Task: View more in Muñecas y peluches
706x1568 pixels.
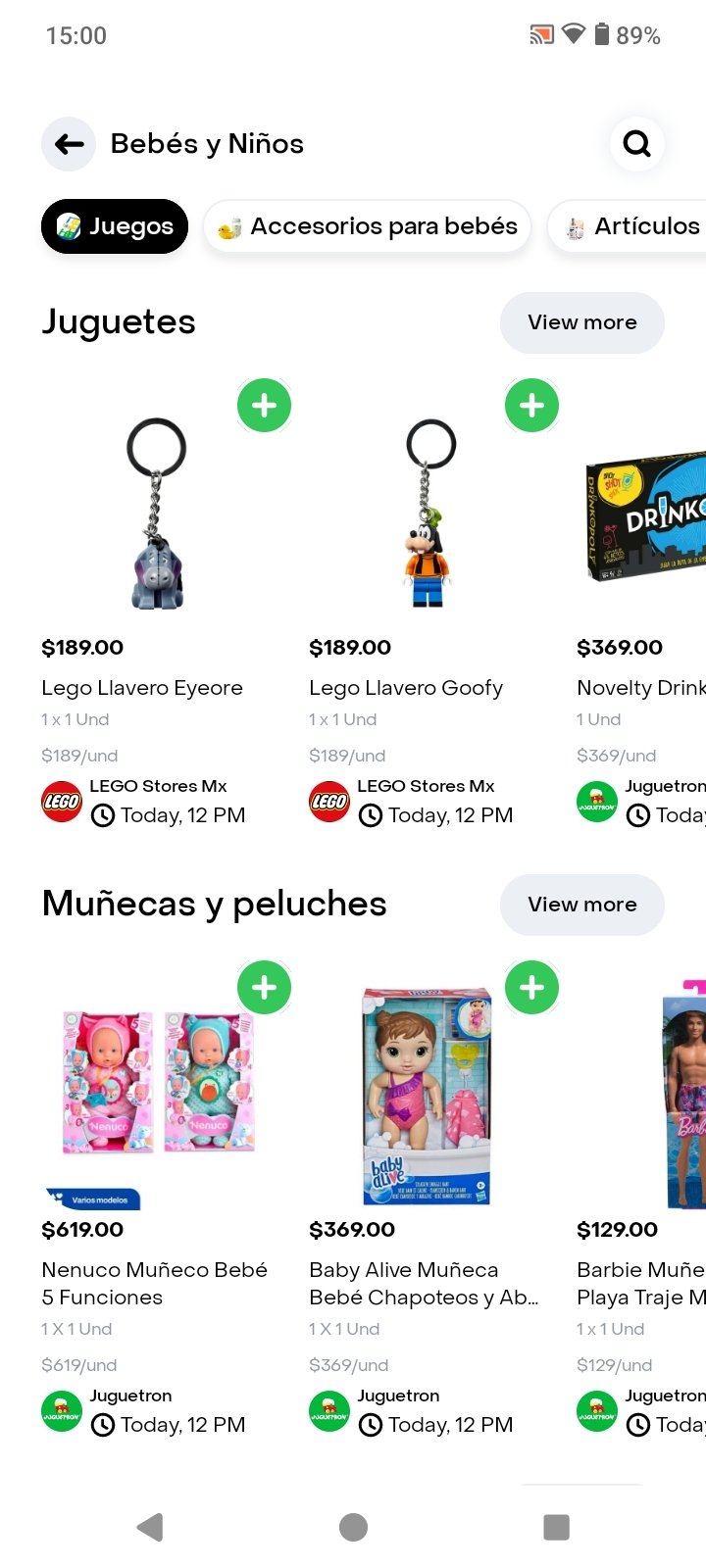Action: 582,905
